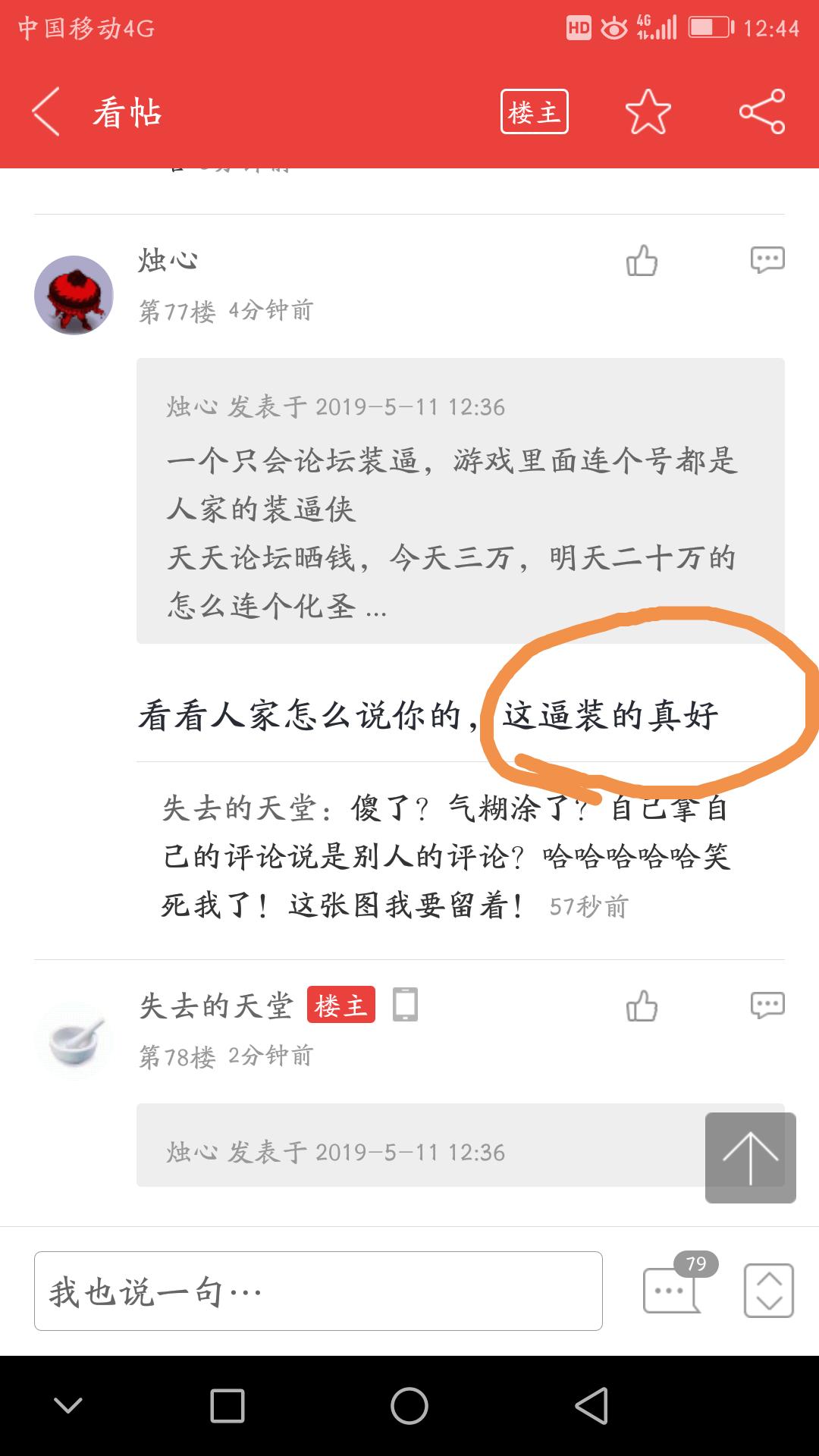Go to the system home screen
Image resolution: width=819 pixels, height=1456 pixels.
409,1406
